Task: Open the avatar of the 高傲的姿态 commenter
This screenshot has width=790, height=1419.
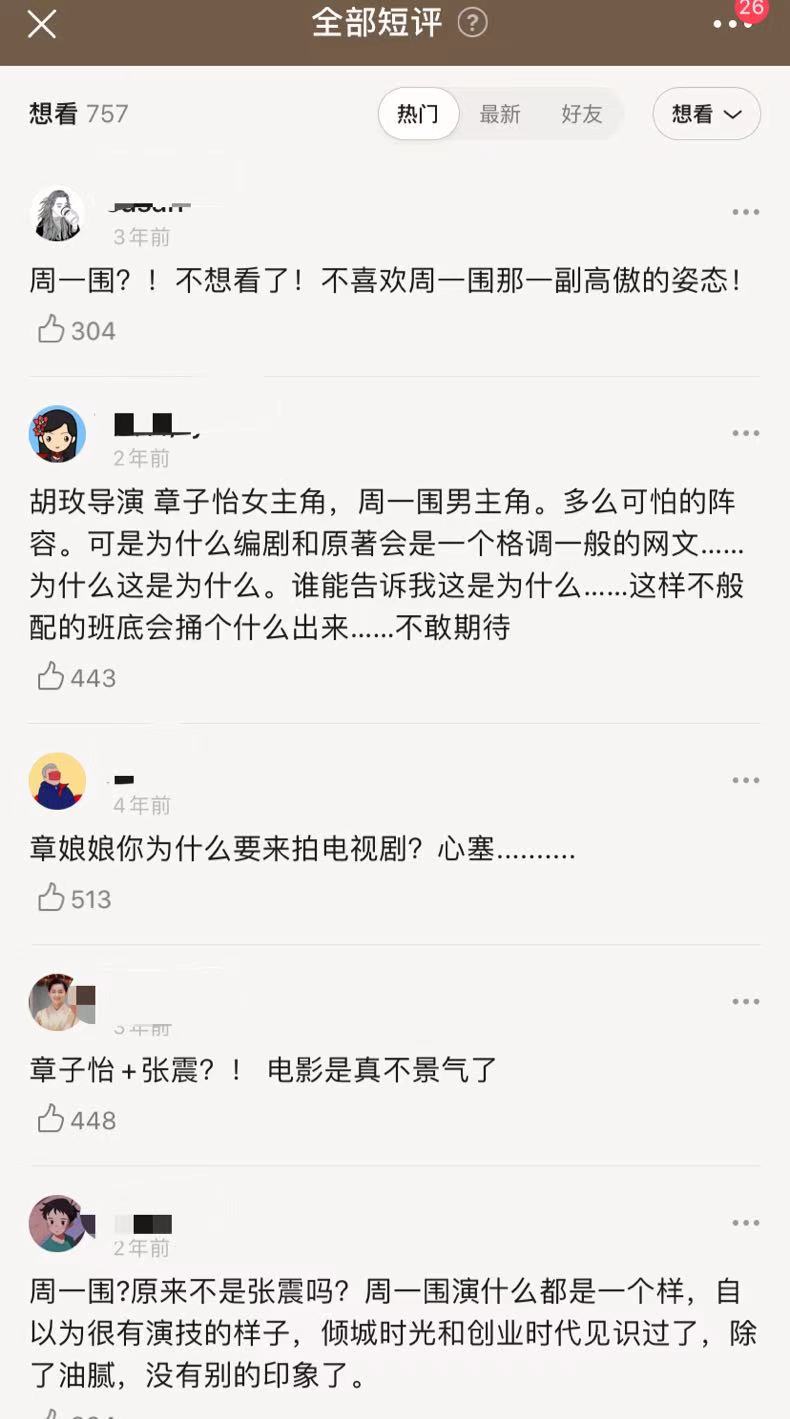Action: click(x=57, y=213)
